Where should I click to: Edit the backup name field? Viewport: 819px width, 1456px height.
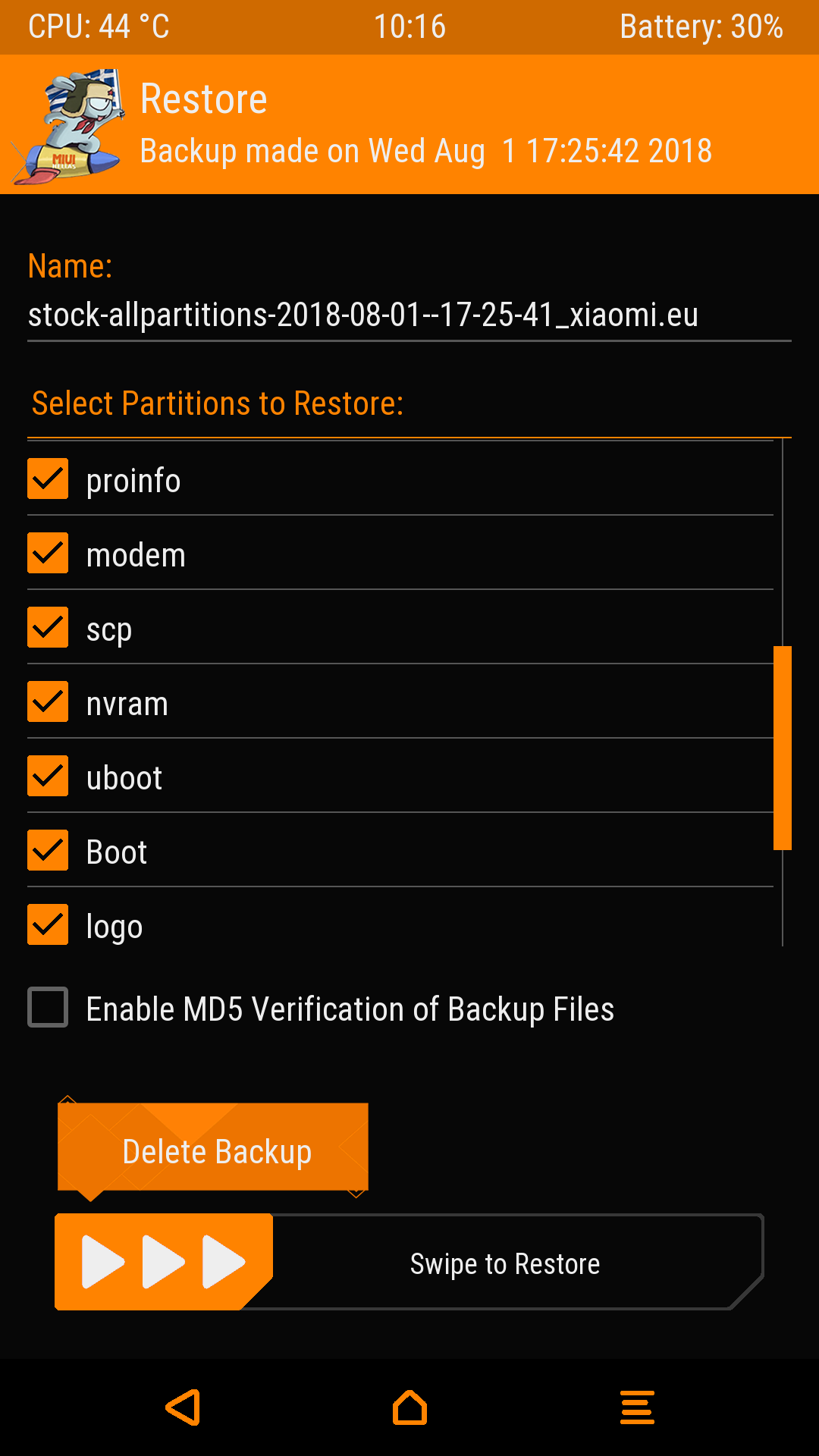pos(409,315)
